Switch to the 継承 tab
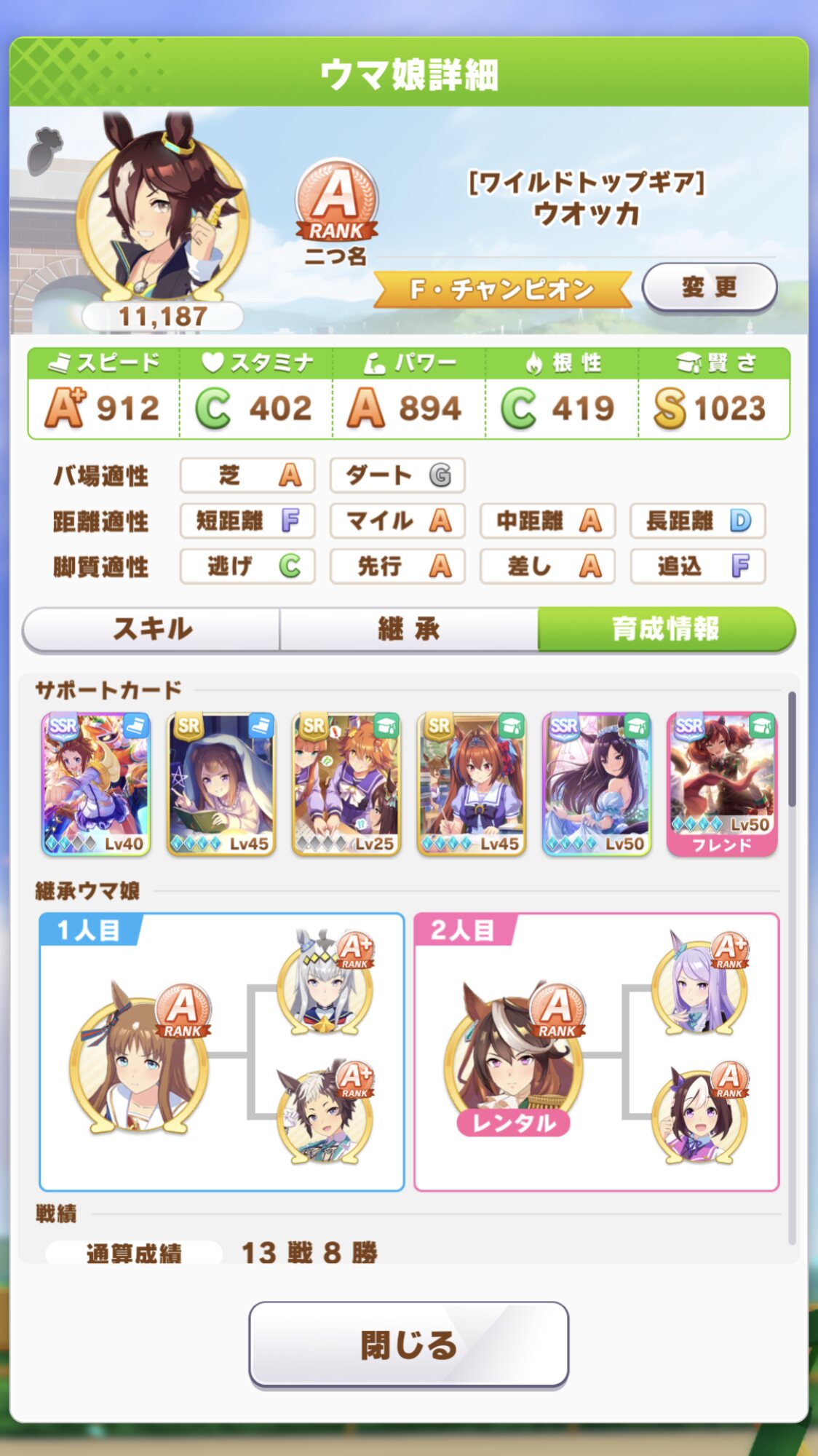 tap(409, 629)
